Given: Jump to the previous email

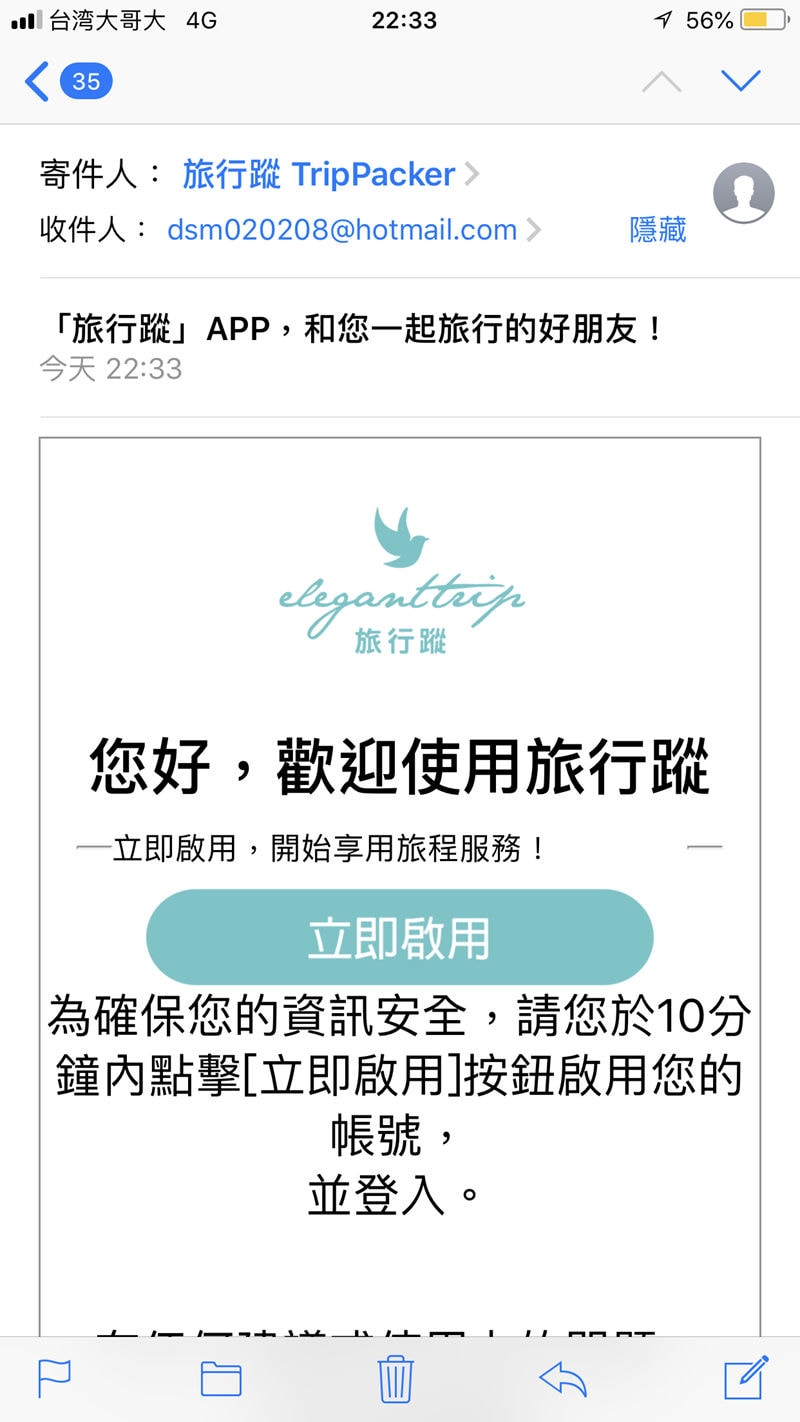Looking at the screenshot, I should pyautogui.click(x=661, y=81).
